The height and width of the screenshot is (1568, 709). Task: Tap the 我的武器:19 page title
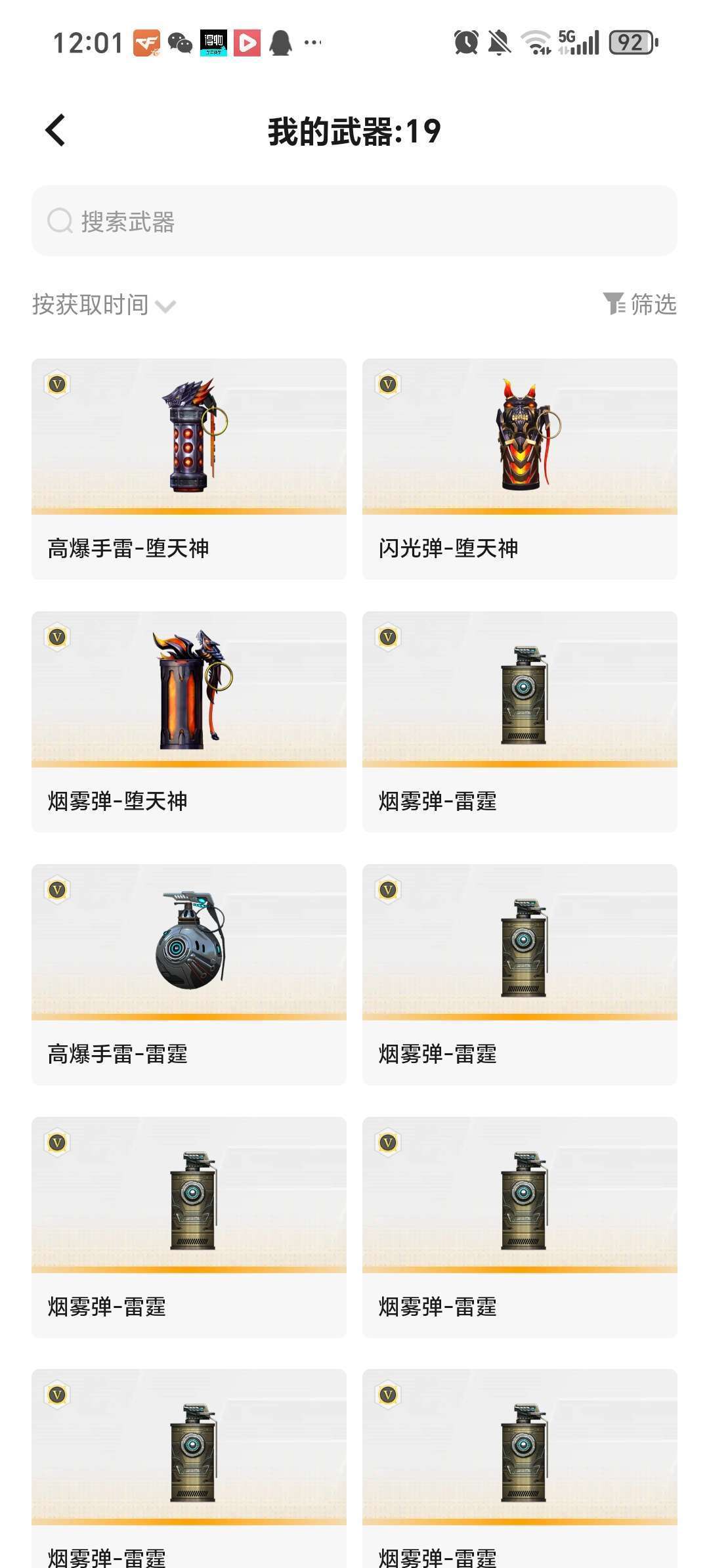tap(354, 131)
